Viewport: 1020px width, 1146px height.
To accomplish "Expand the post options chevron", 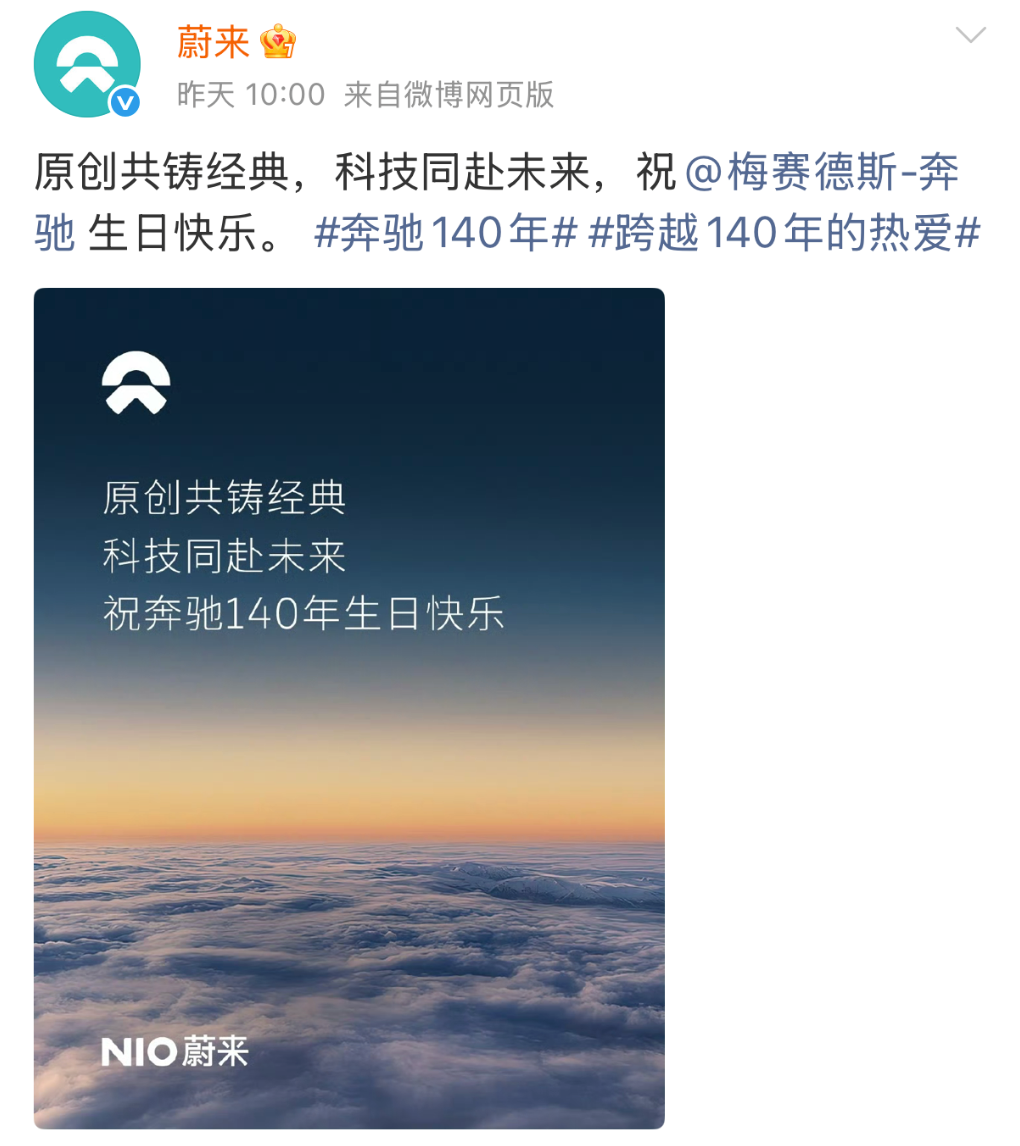I will 970,36.
